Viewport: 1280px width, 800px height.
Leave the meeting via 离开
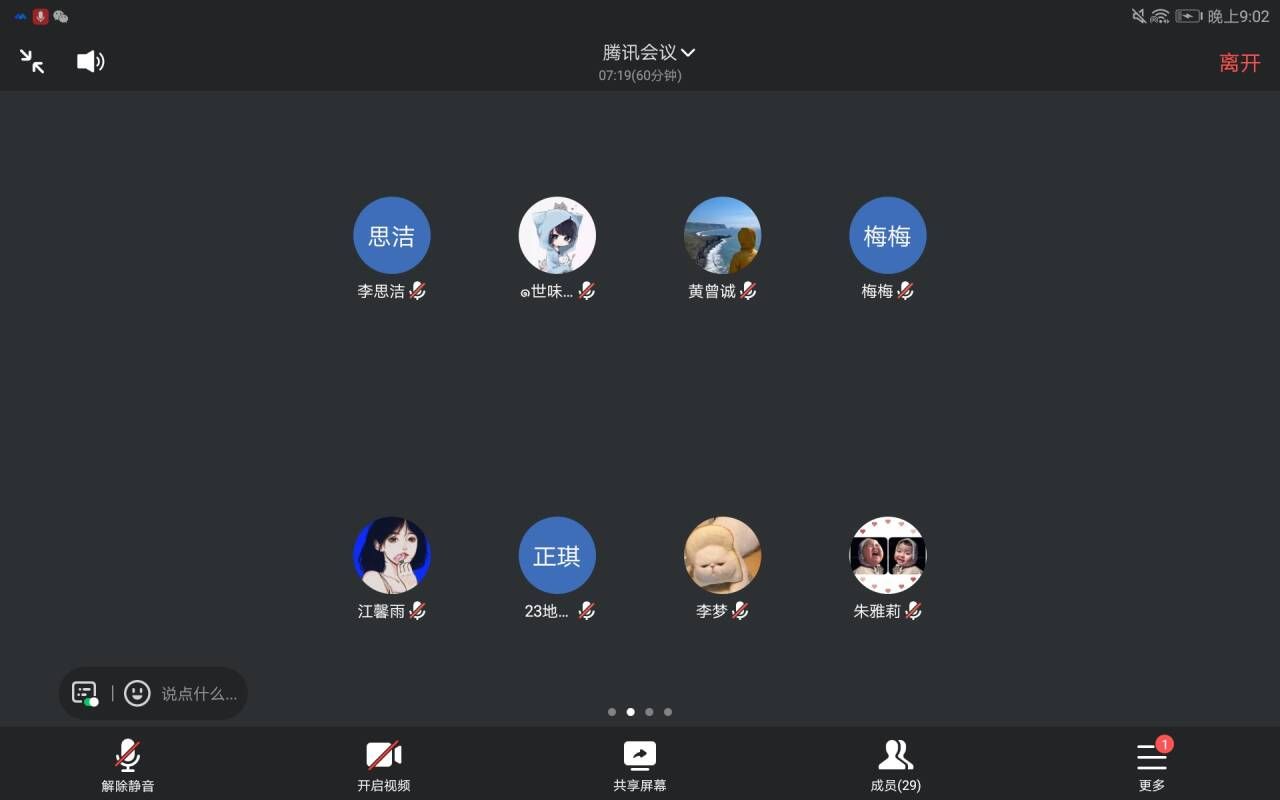click(x=1239, y=63)
